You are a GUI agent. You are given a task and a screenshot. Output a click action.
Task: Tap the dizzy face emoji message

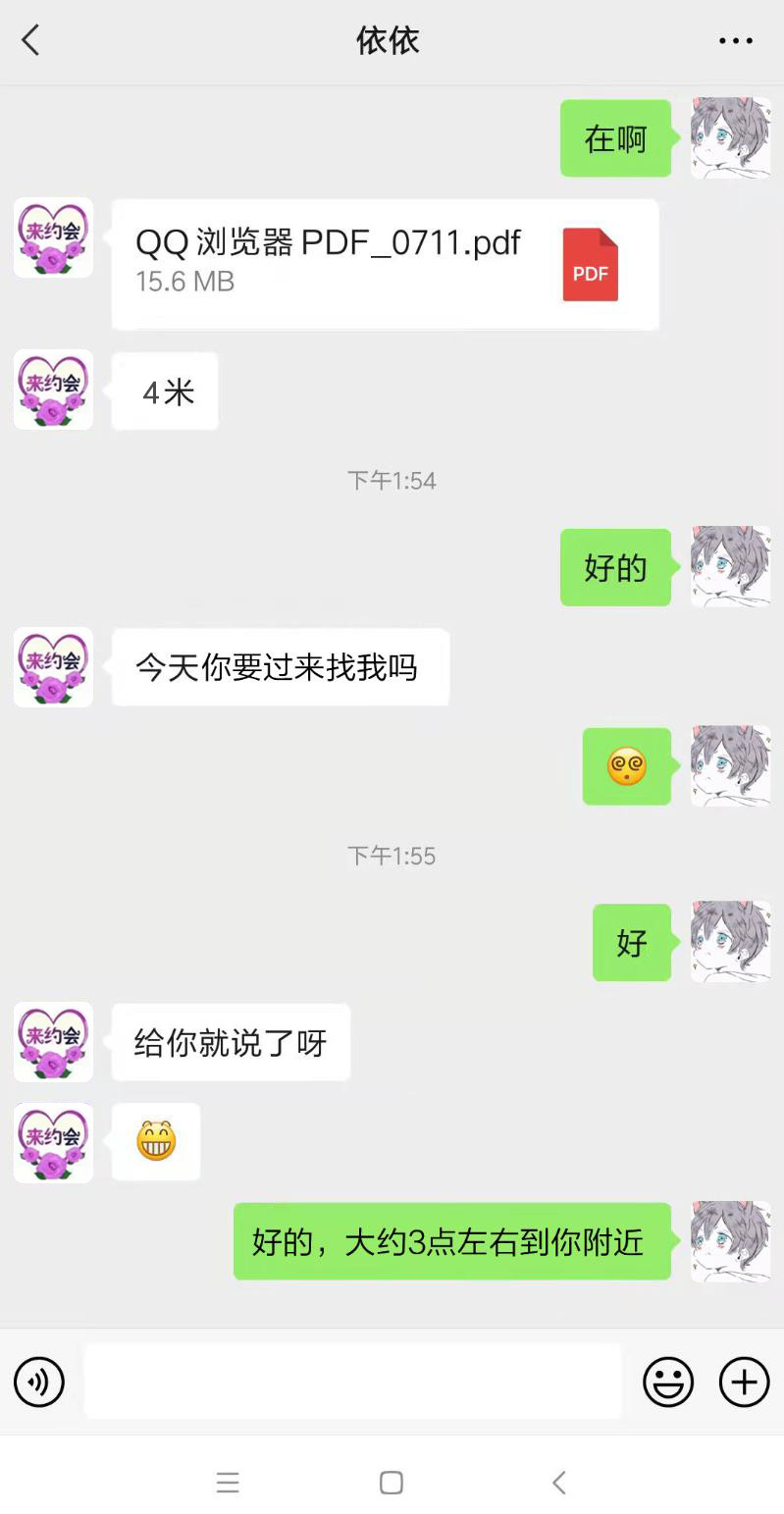(627, 766)
